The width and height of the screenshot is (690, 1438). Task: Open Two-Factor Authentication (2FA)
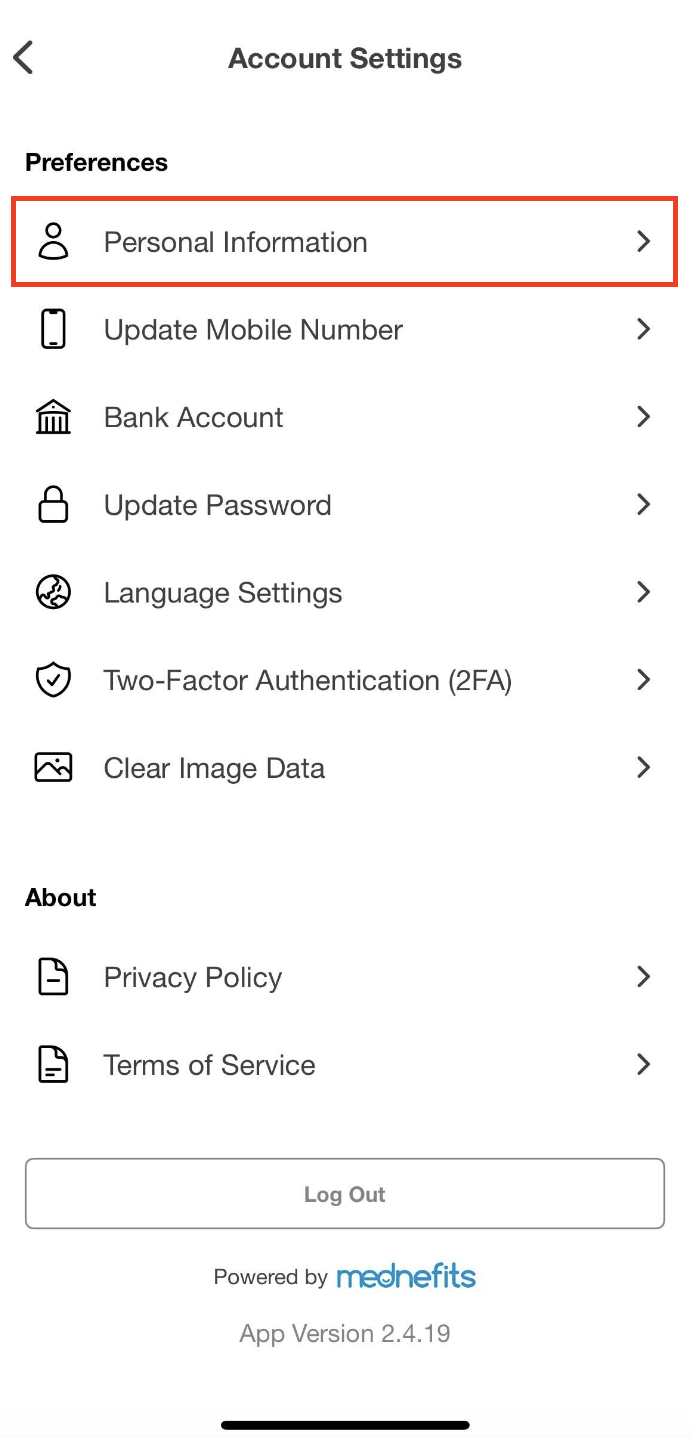click(344, 681)
